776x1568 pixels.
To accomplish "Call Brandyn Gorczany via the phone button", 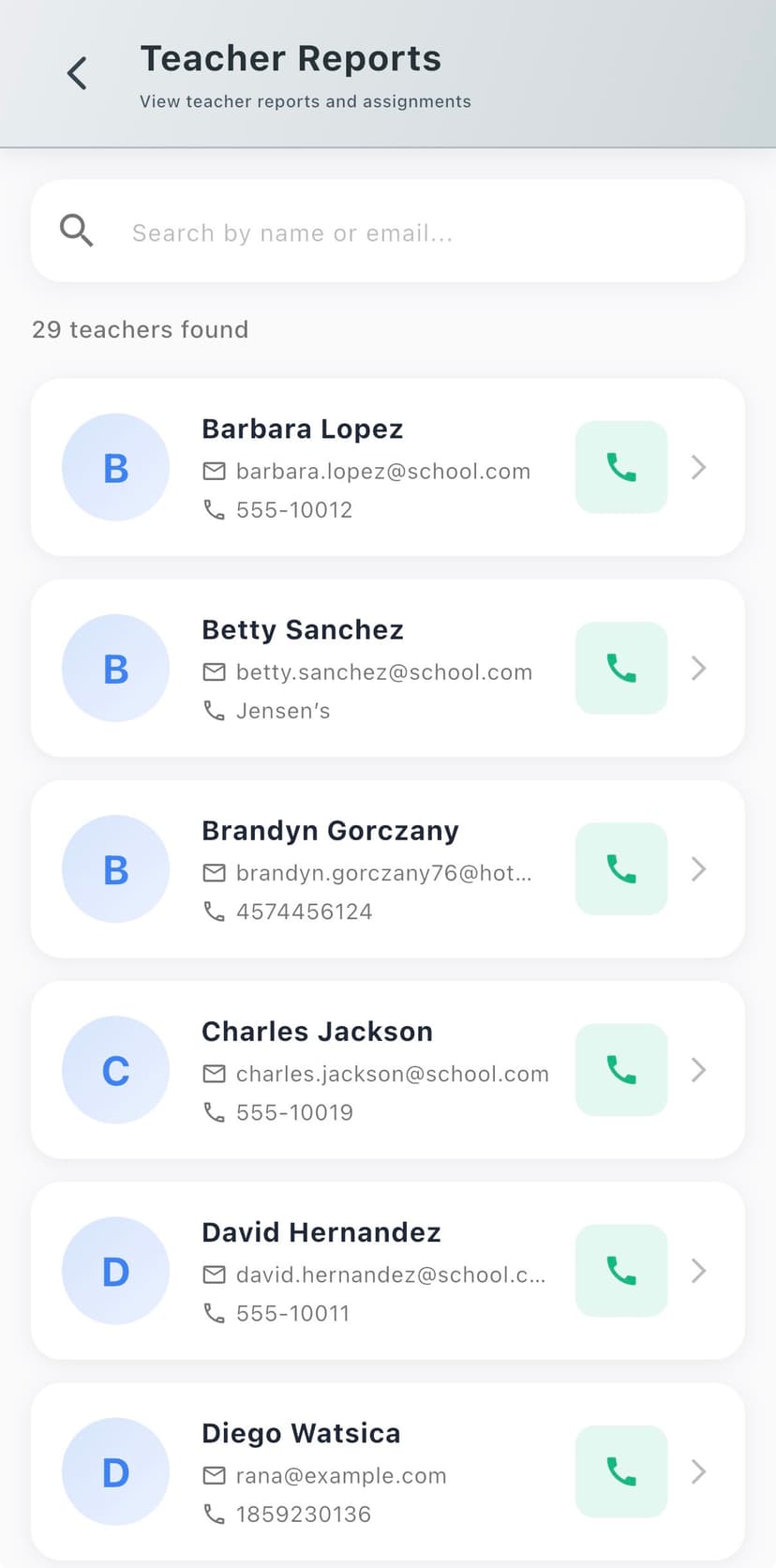I will 621,868.
